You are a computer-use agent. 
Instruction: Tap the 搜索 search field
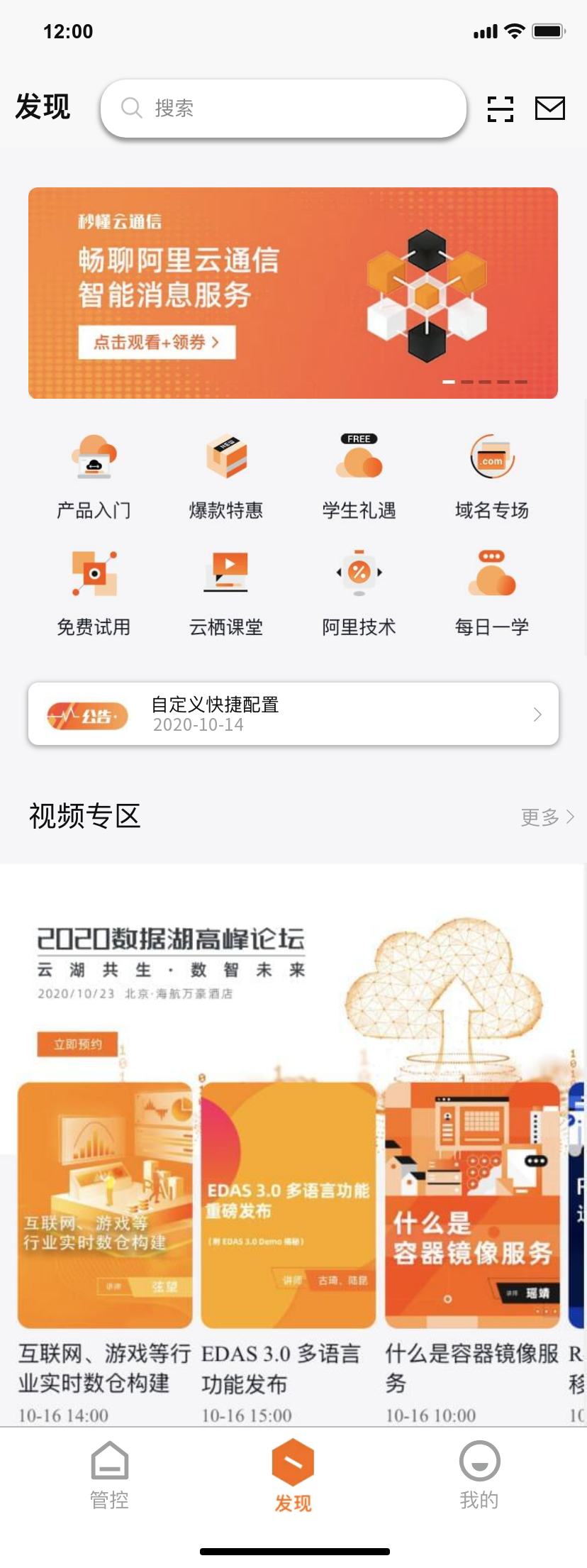click(284, 108)
